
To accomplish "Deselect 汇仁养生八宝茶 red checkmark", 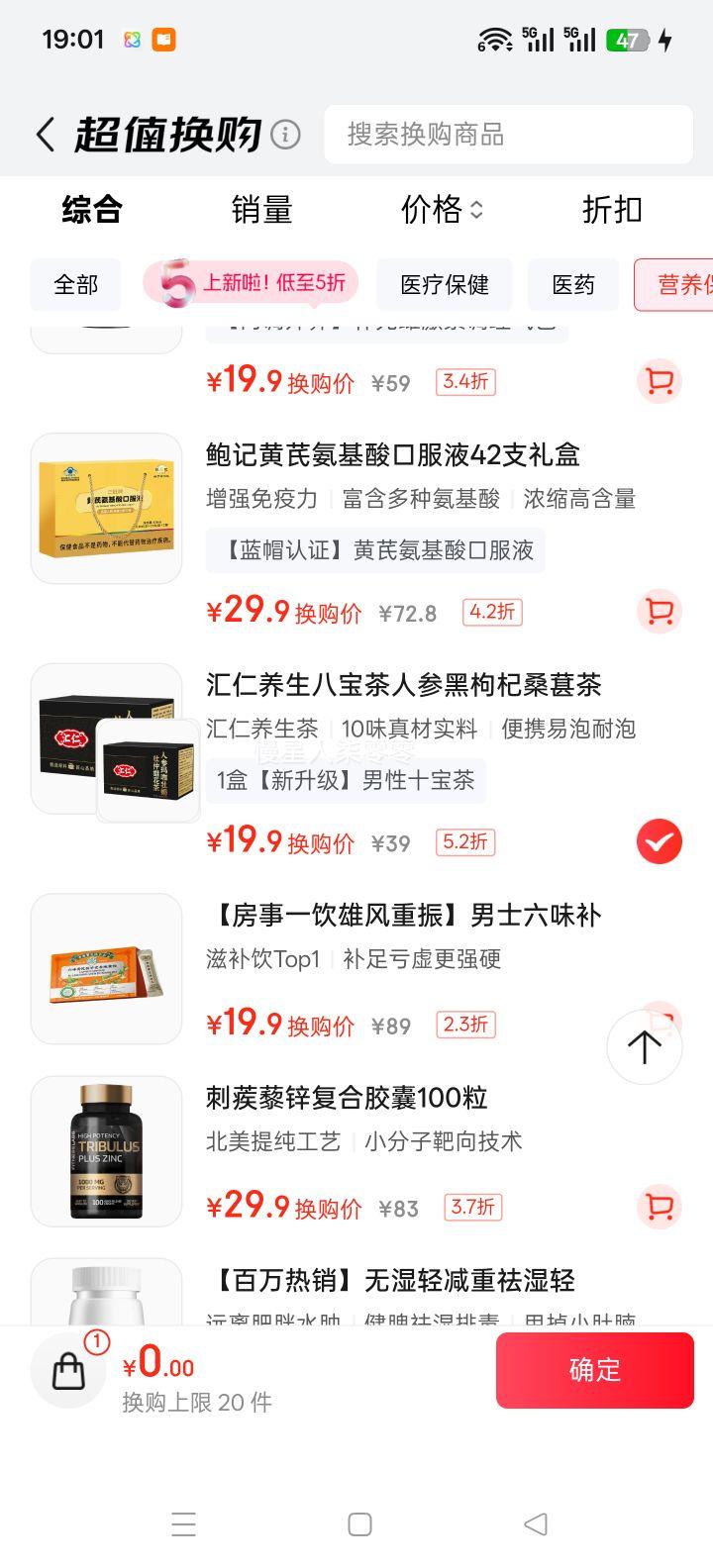I will 659,841.
